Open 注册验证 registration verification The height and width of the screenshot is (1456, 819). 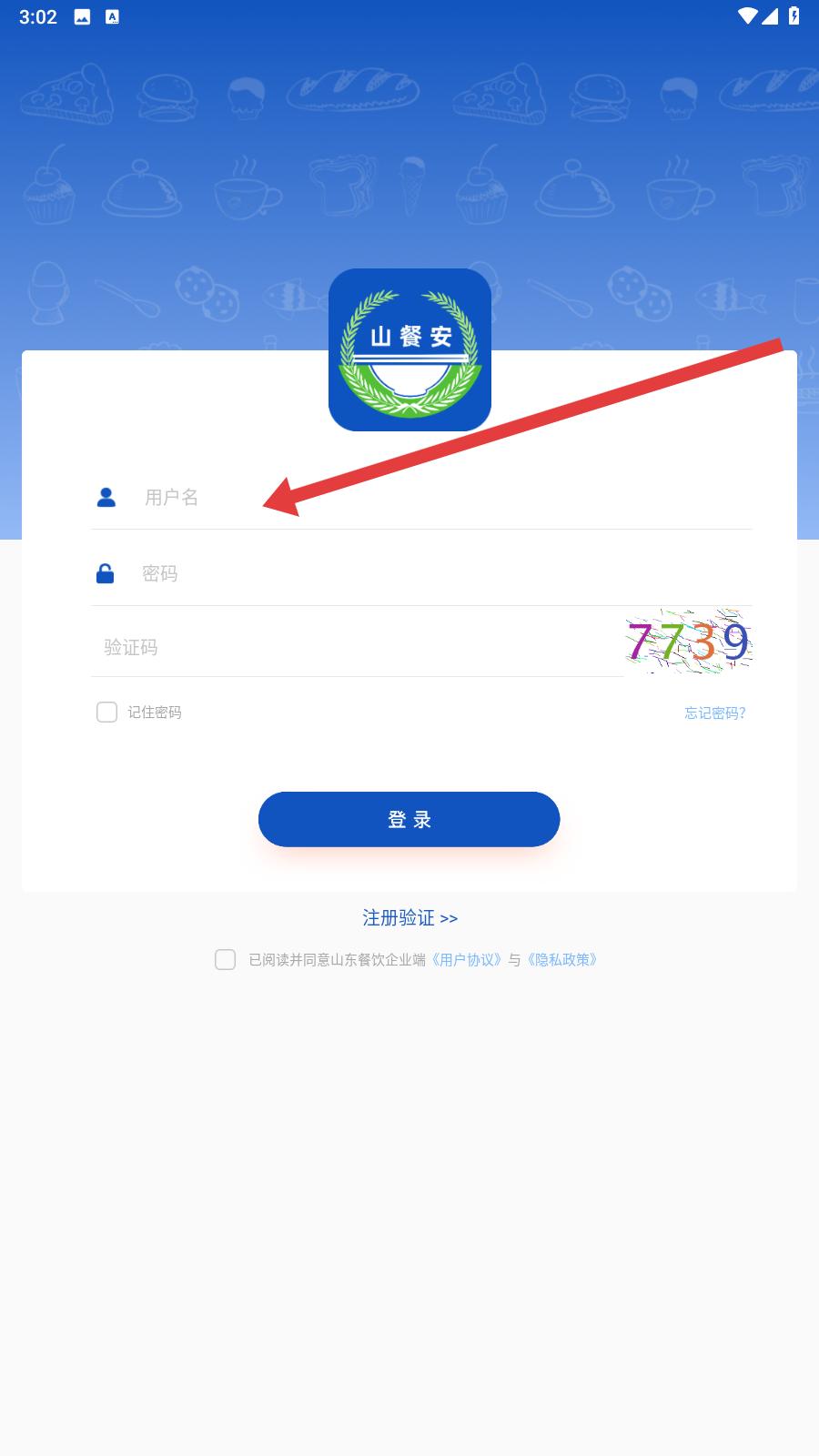[409, 918]
